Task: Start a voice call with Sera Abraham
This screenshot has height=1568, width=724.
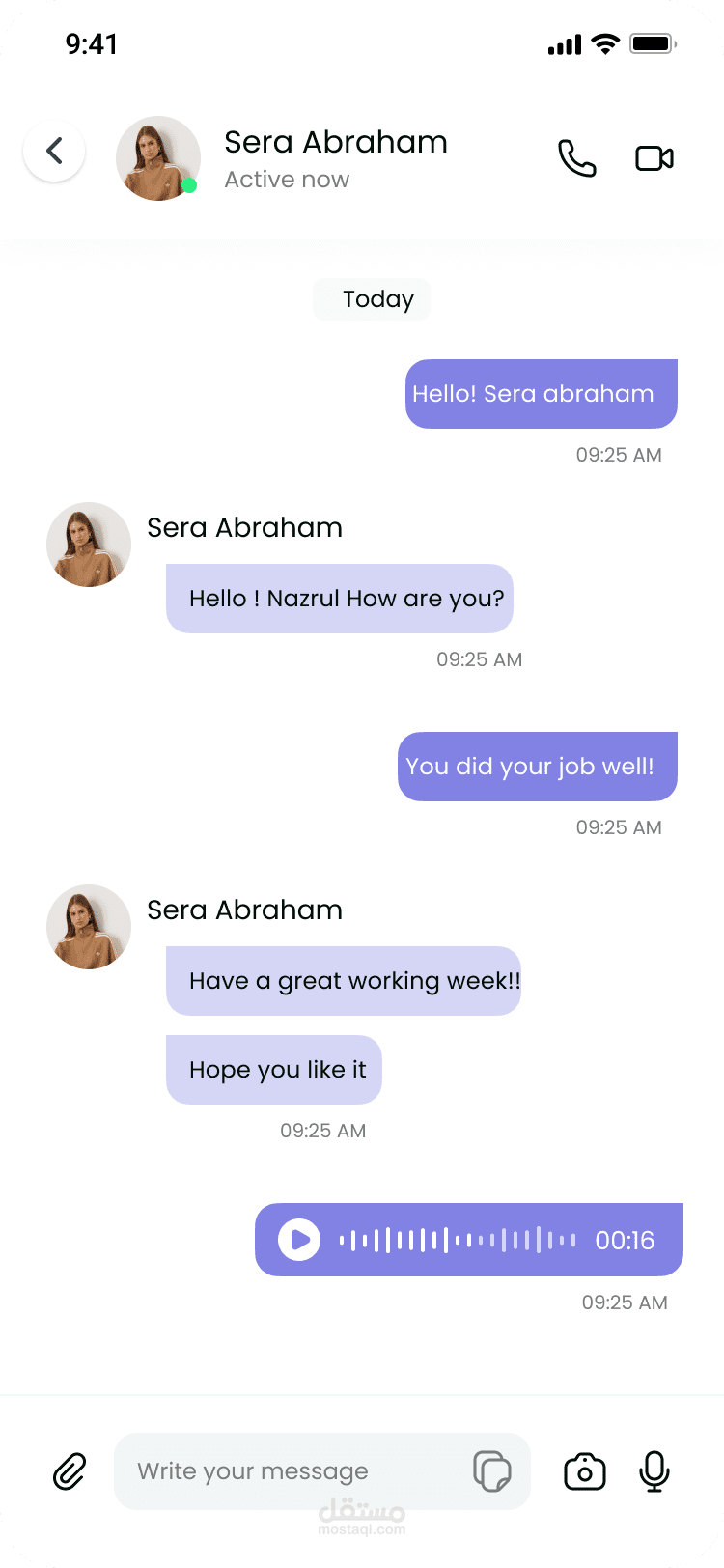Action: [x=577, y=157]
